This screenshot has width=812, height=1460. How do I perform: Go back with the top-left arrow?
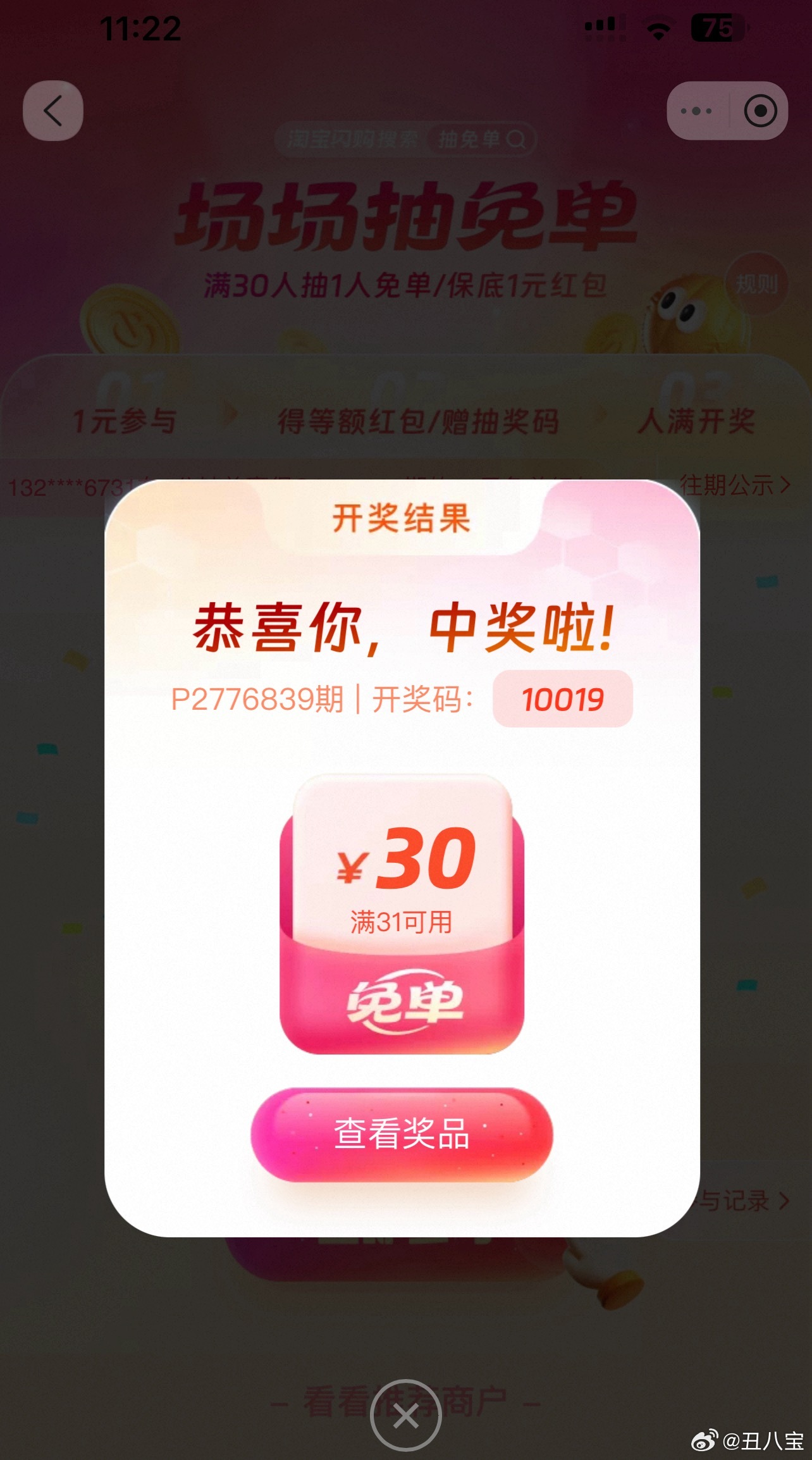pos(53,111)
